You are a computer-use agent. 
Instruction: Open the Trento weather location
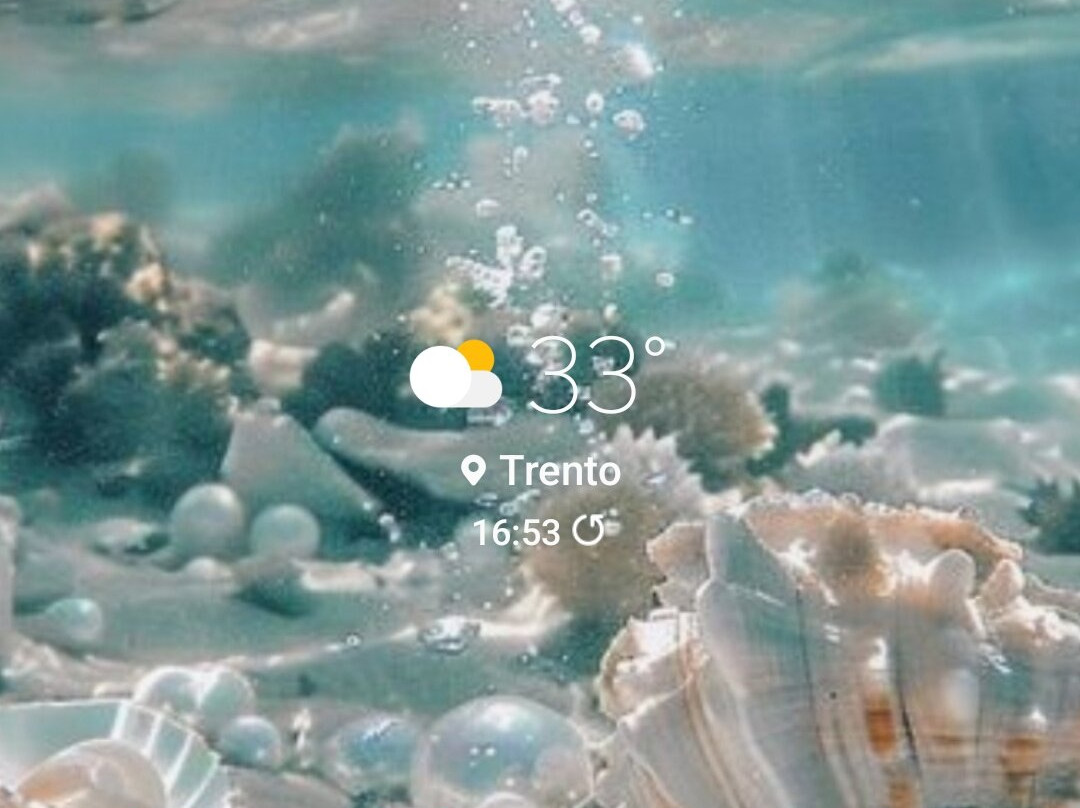(541, 471)
